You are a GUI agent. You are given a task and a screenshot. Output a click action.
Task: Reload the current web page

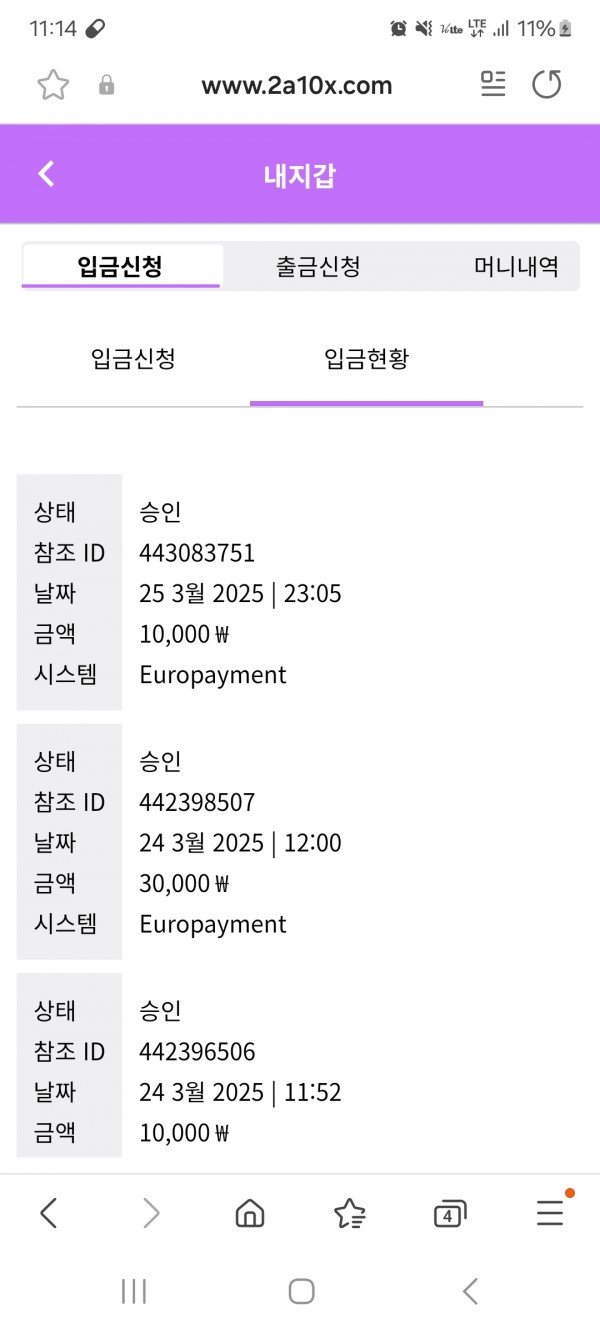(547, 85)
